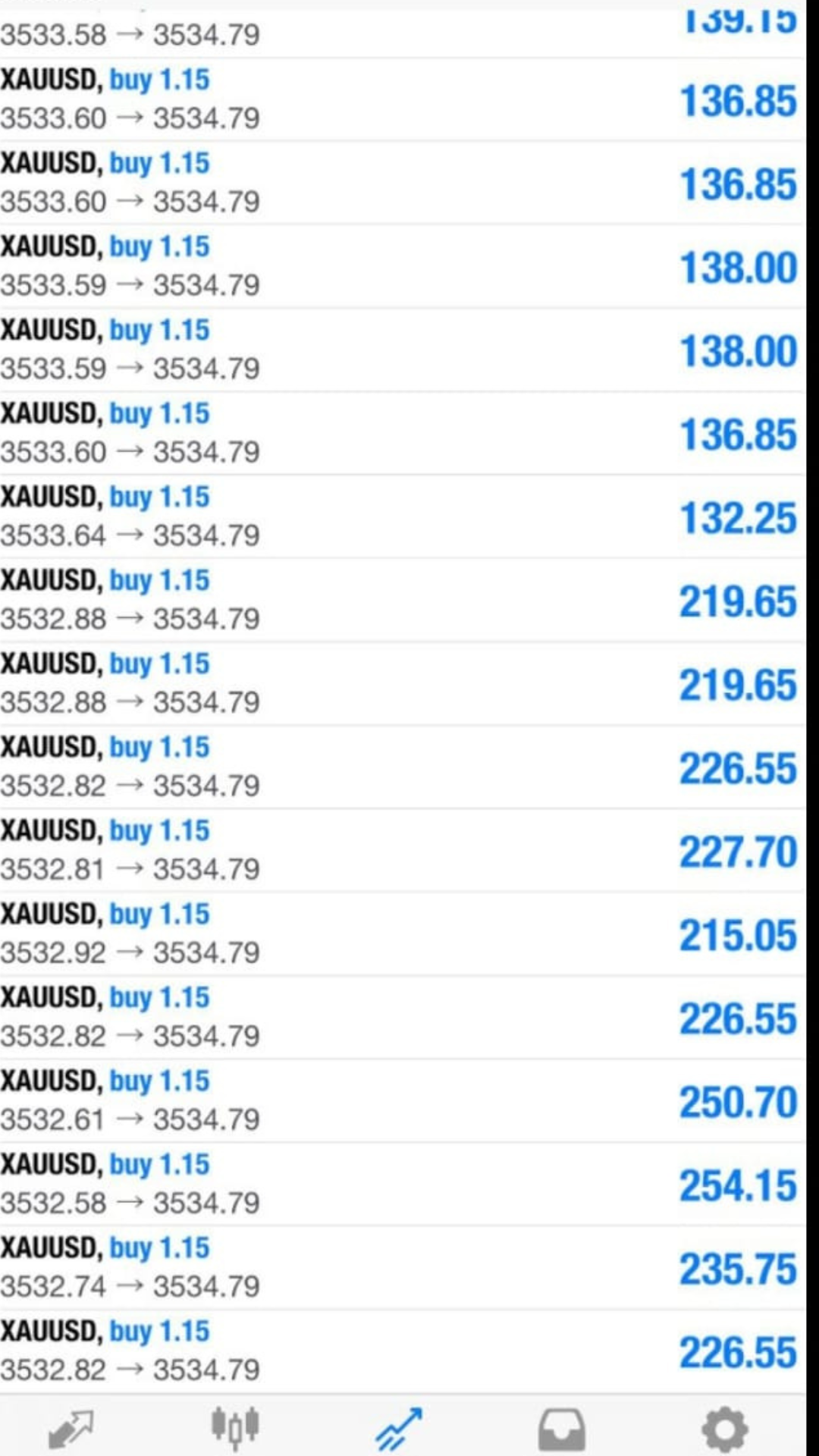
Task: Open the Settings gear tab
Action: click(x=725, y=1429)
